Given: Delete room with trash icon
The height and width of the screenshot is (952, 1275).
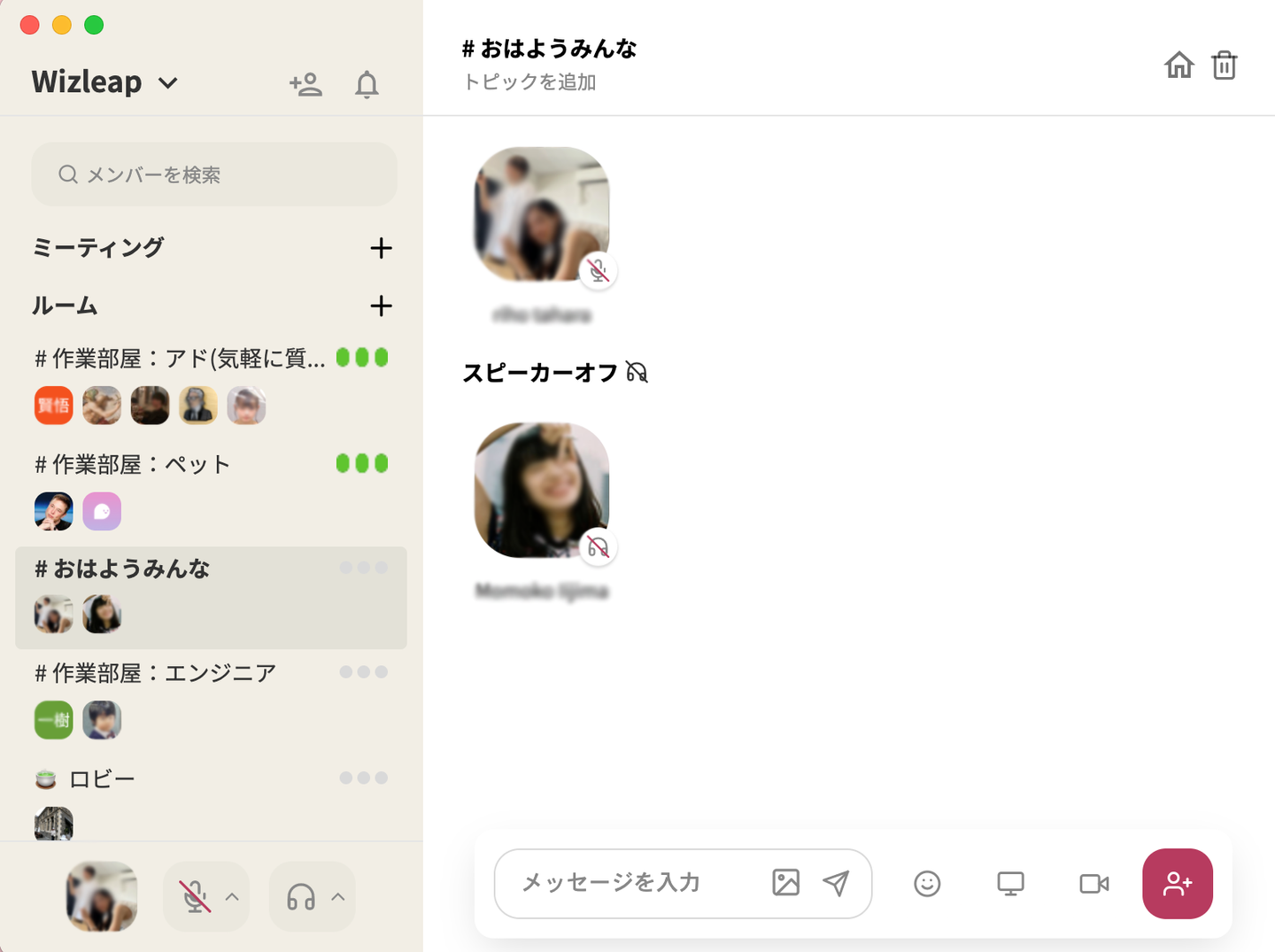Looking at the screenshot, I should [x=1224, y=66].
